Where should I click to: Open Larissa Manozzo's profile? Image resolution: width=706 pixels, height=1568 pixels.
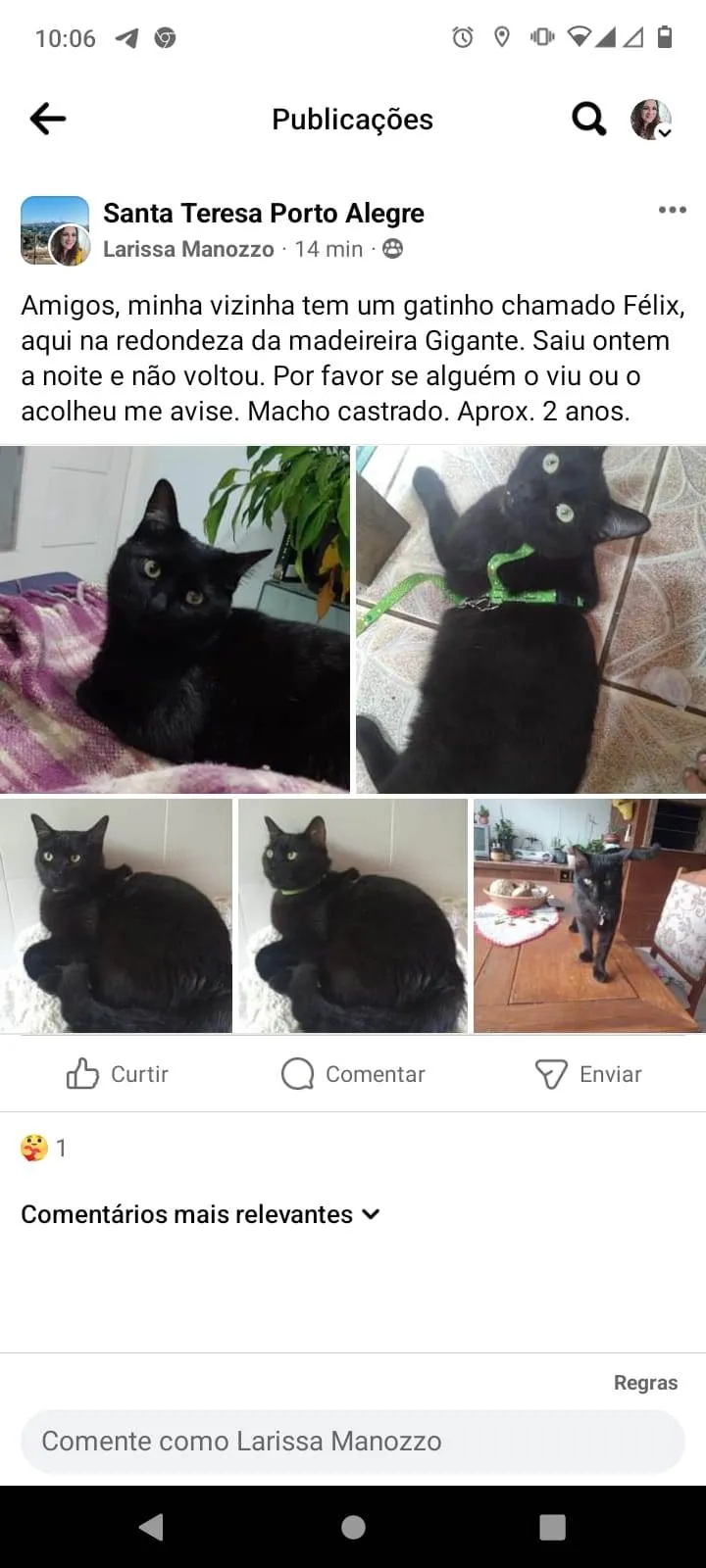click(188, 249)
